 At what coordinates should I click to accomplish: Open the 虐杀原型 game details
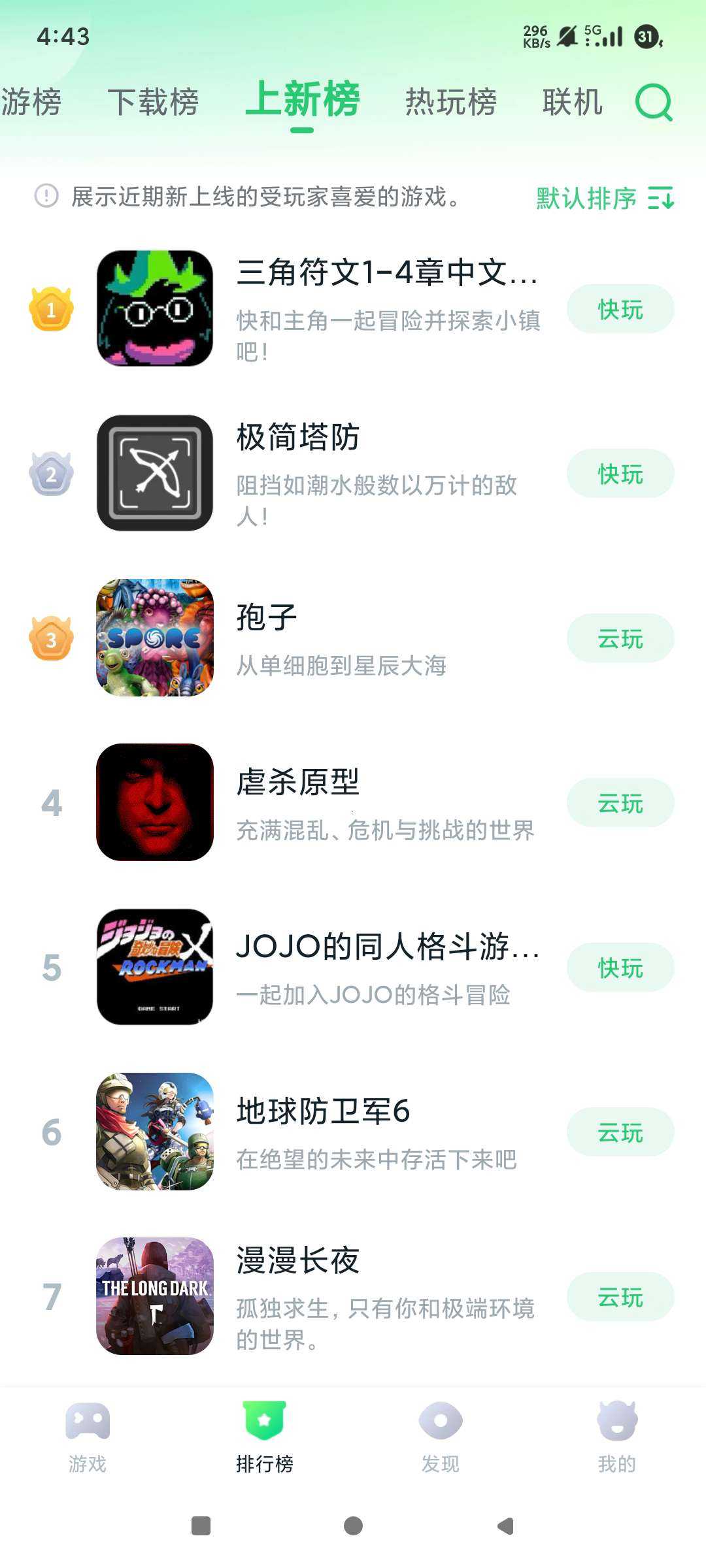coord(298,783)
